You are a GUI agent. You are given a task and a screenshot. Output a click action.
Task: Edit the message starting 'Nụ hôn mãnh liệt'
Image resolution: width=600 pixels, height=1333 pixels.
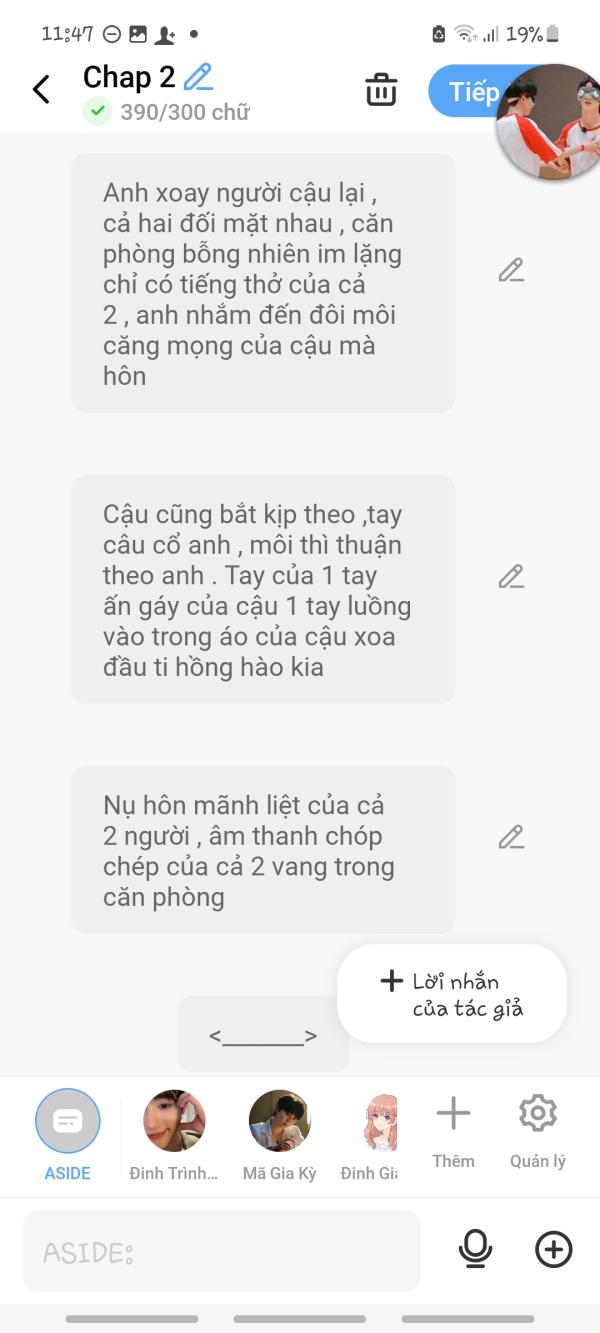[x=511, y=837]
